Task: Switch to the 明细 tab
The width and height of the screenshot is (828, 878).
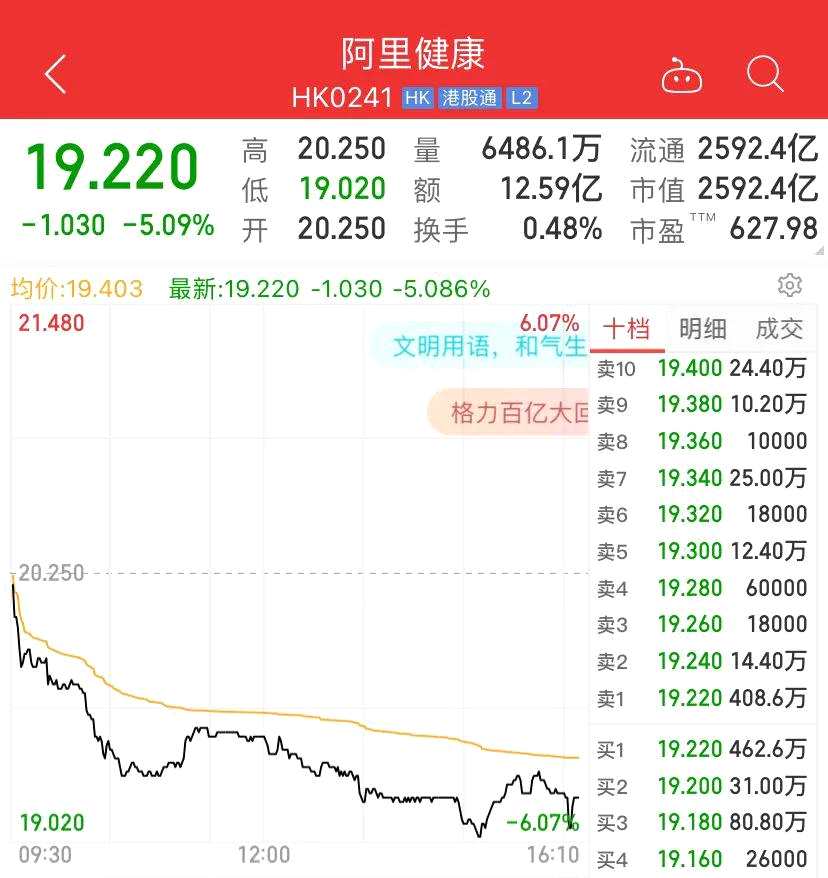Action: tap(702, 329)
